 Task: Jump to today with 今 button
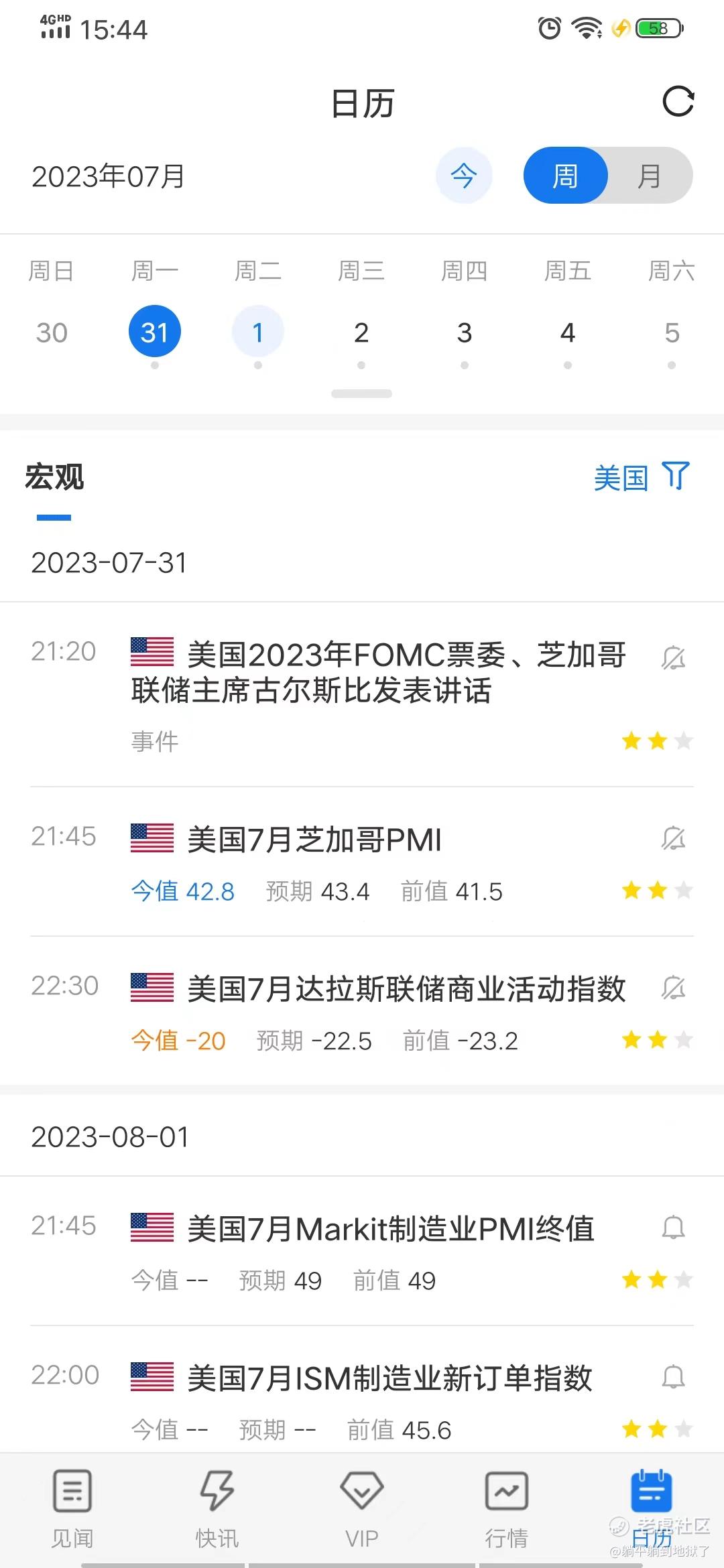point(464,176)
